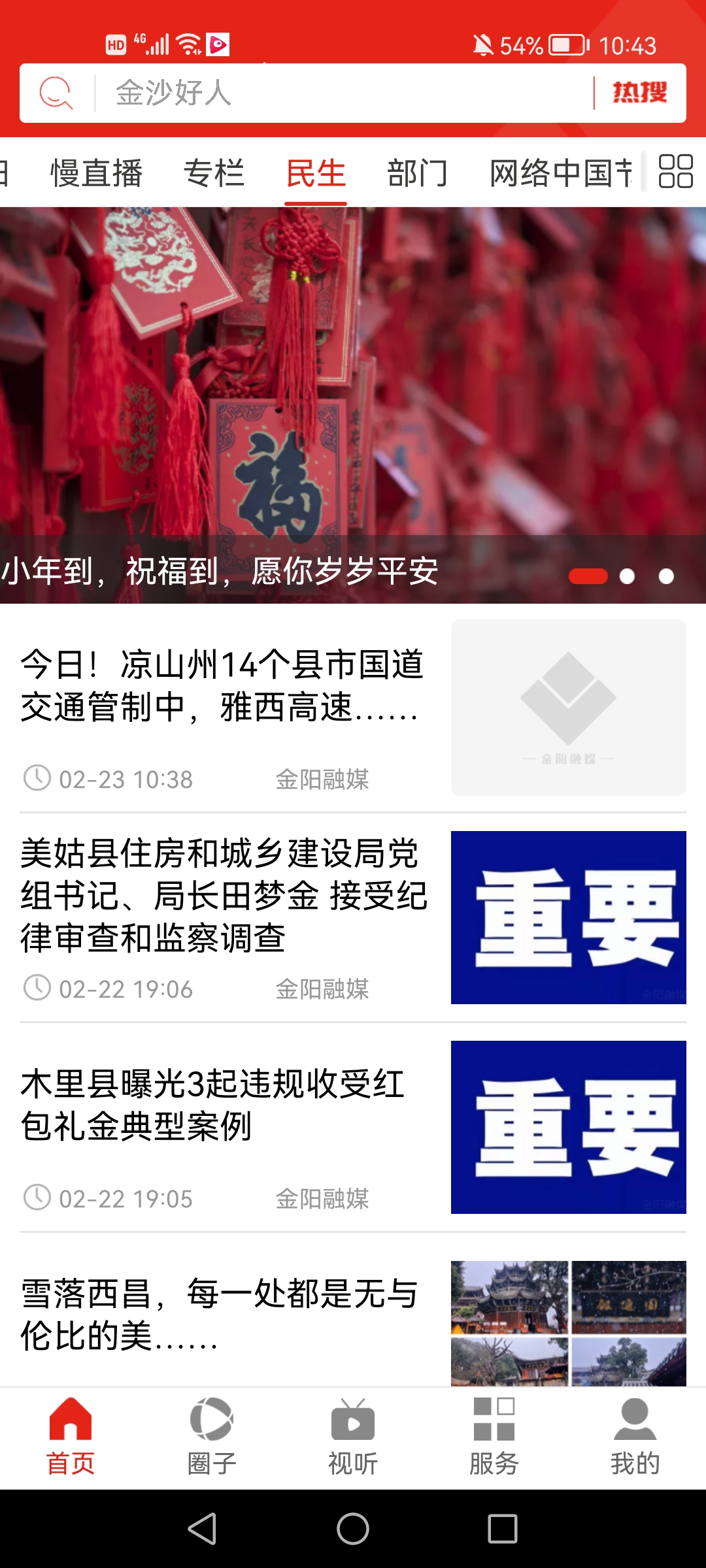
Task: Switch to the 慢直播 tab
Action: [x=96, y=173]
